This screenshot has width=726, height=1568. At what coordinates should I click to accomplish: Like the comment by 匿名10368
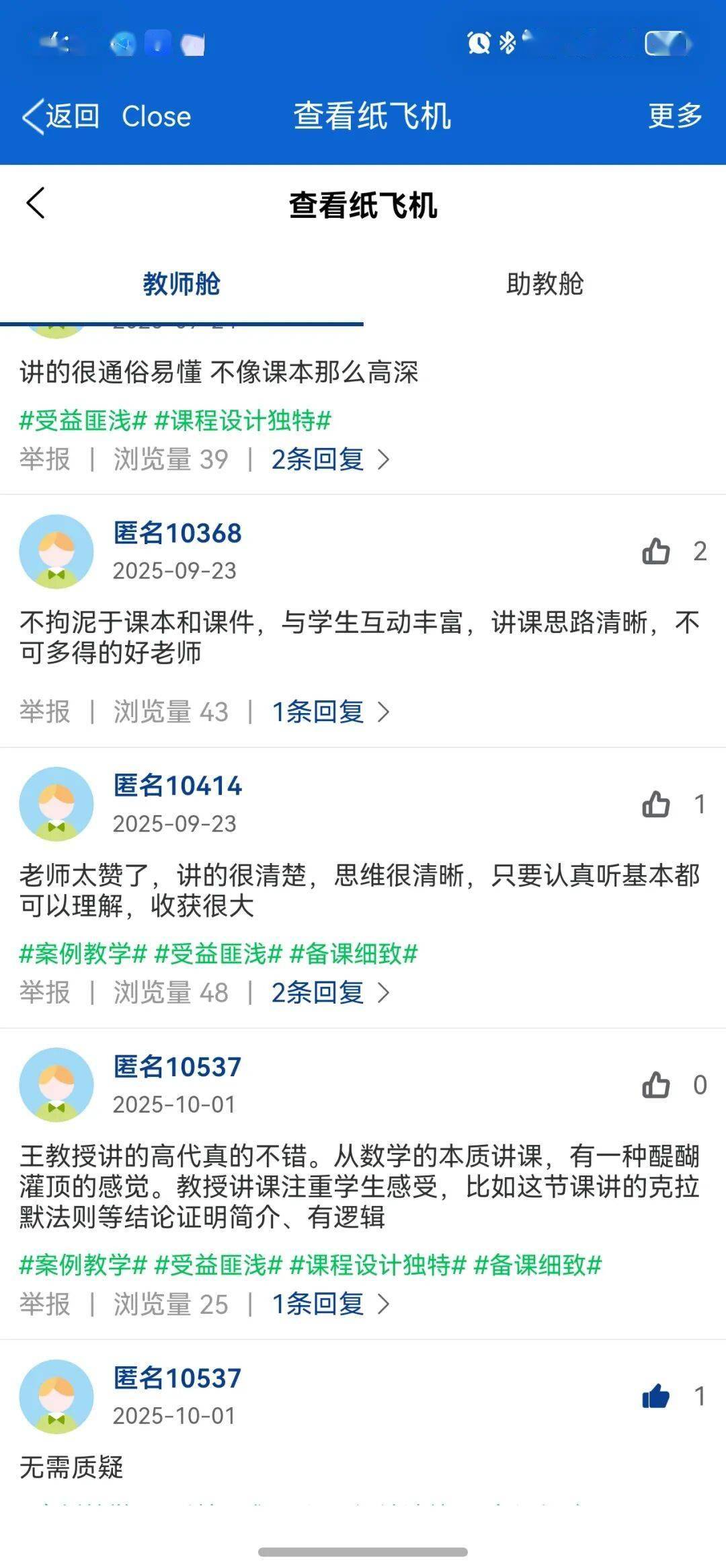click(x=656, y=551)
